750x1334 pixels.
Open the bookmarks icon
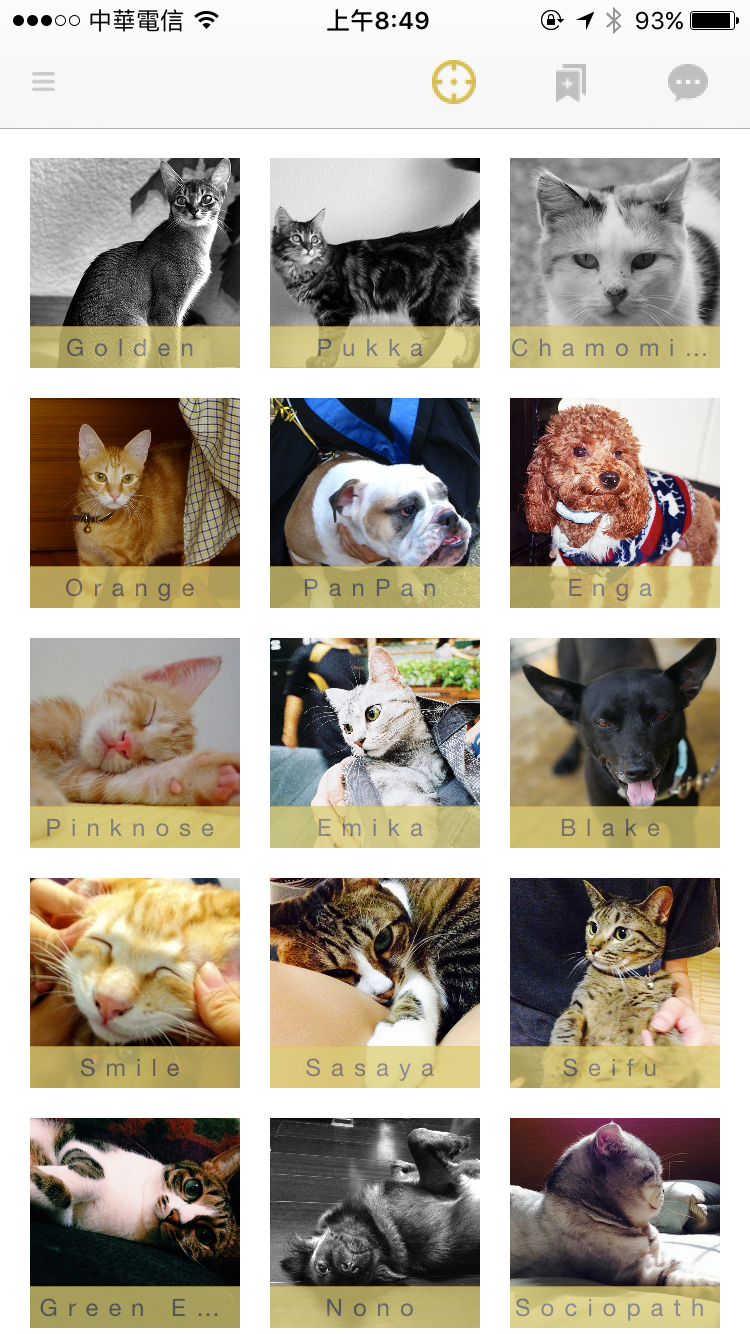click(x=570, y=83)
